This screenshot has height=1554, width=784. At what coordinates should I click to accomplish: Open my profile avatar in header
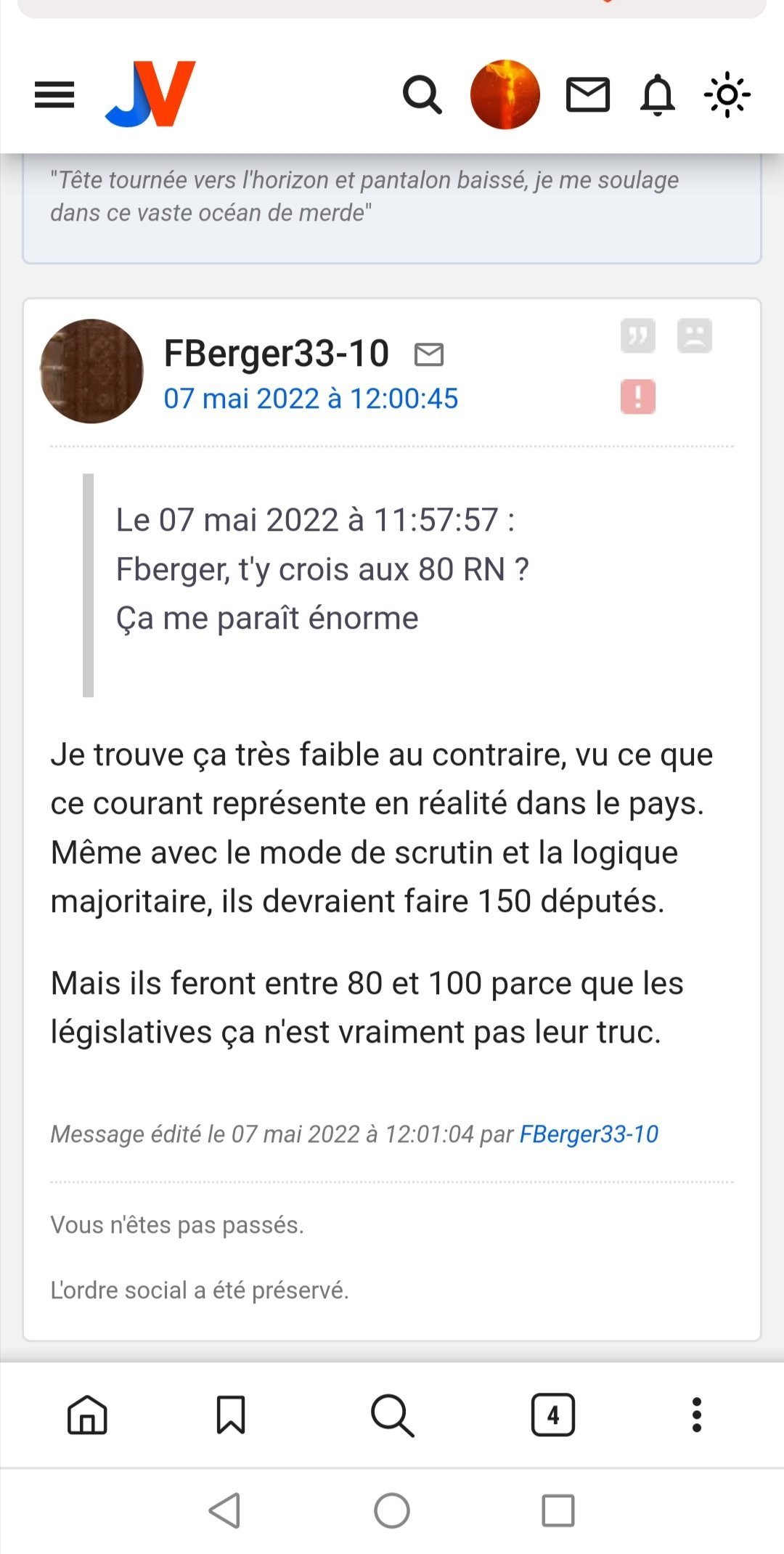click(505, 94)
